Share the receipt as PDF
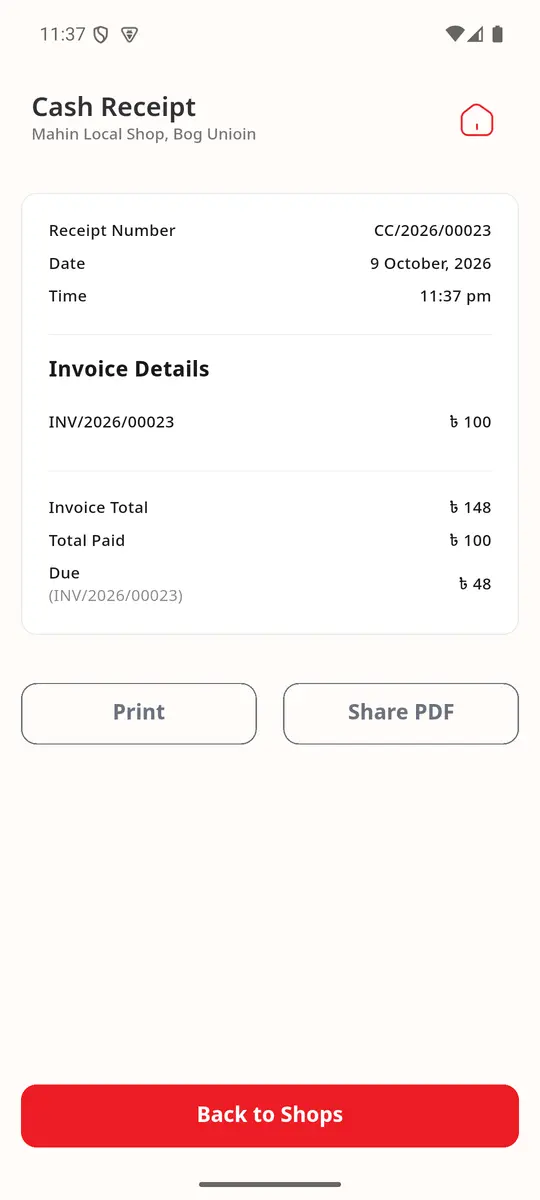Image resolution: width=540 pixels, height=1200 pixels. click(x=401, y=713)
